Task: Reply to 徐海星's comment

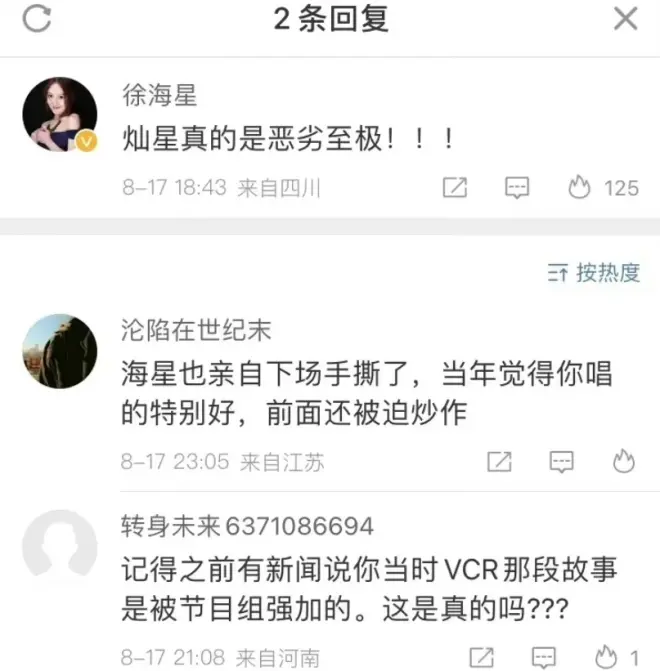Action: [x=516, y=187]
